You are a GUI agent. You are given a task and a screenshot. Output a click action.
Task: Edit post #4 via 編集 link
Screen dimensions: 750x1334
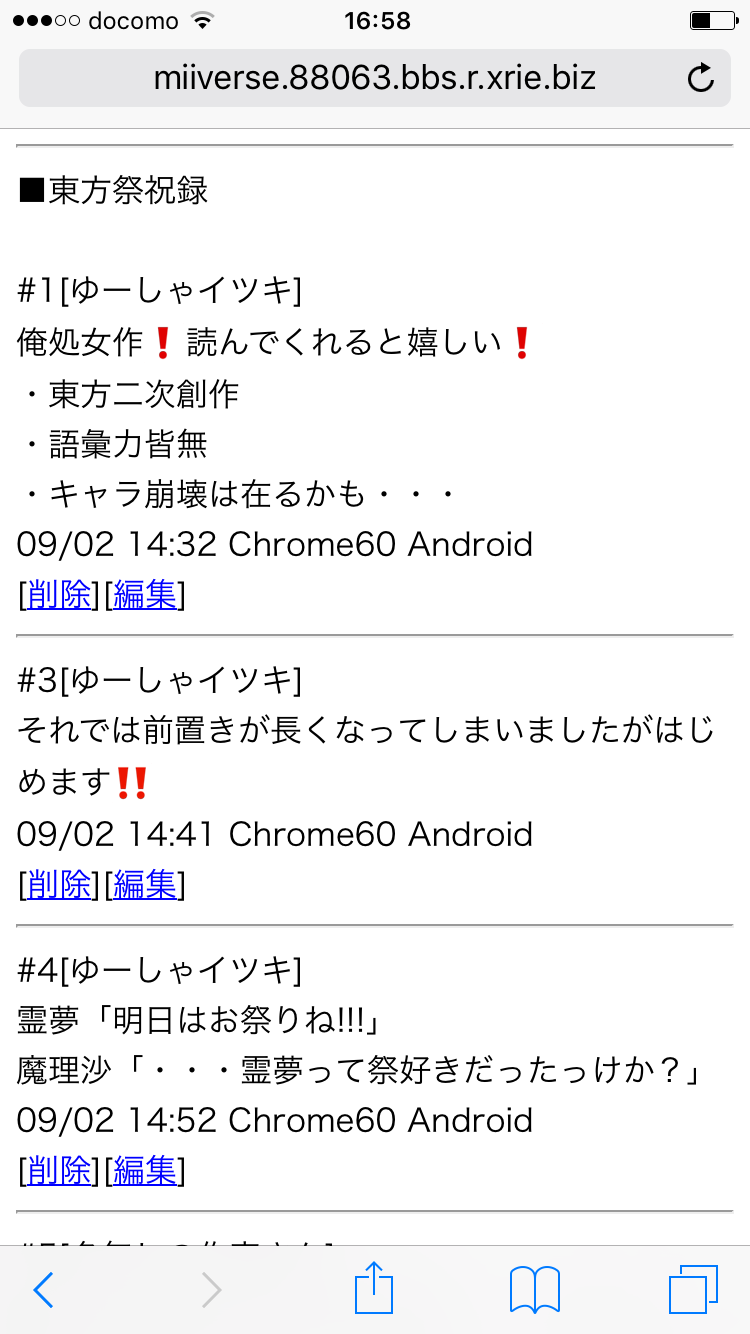[145, 1170]
